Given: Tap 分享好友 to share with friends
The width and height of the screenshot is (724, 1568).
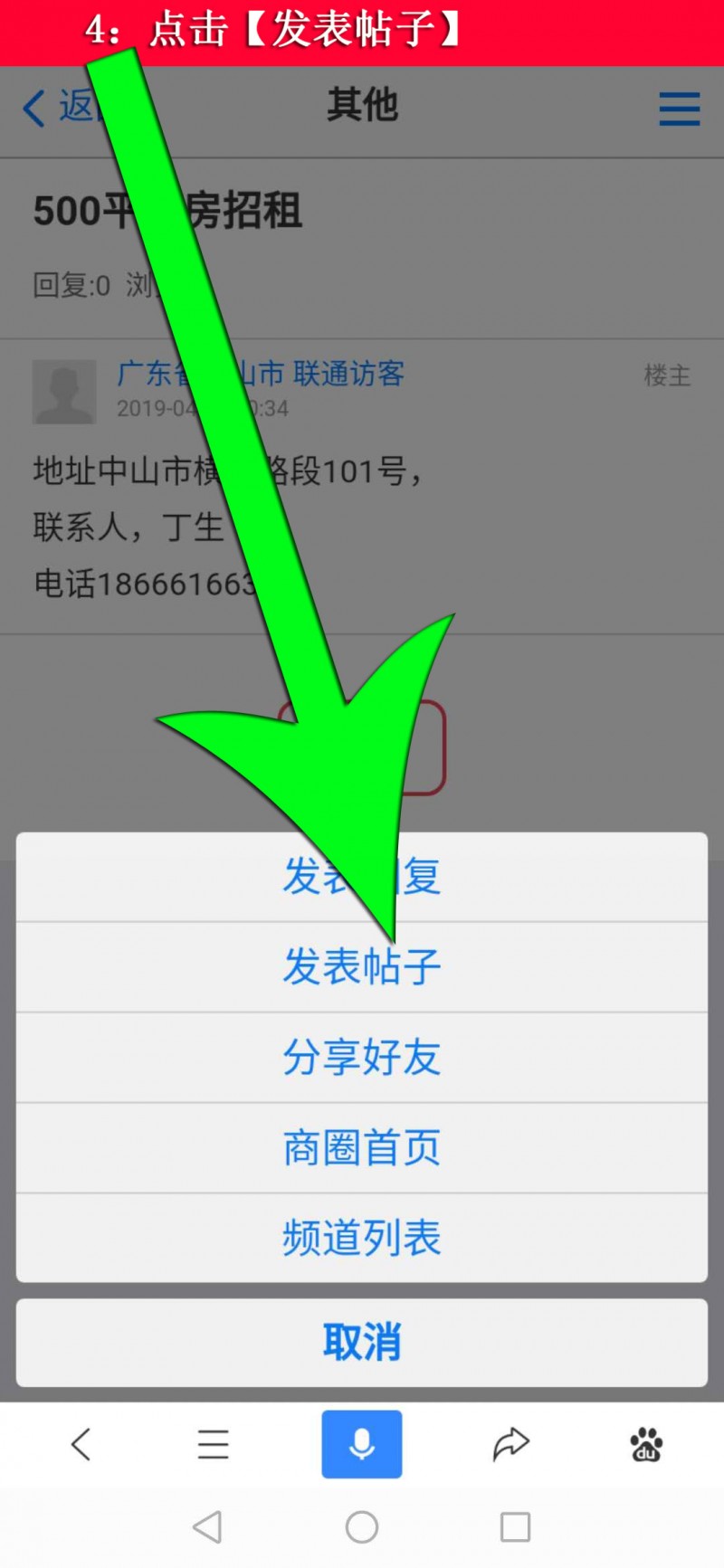Looking at the screenshot, I should (x=362, y=1057).
